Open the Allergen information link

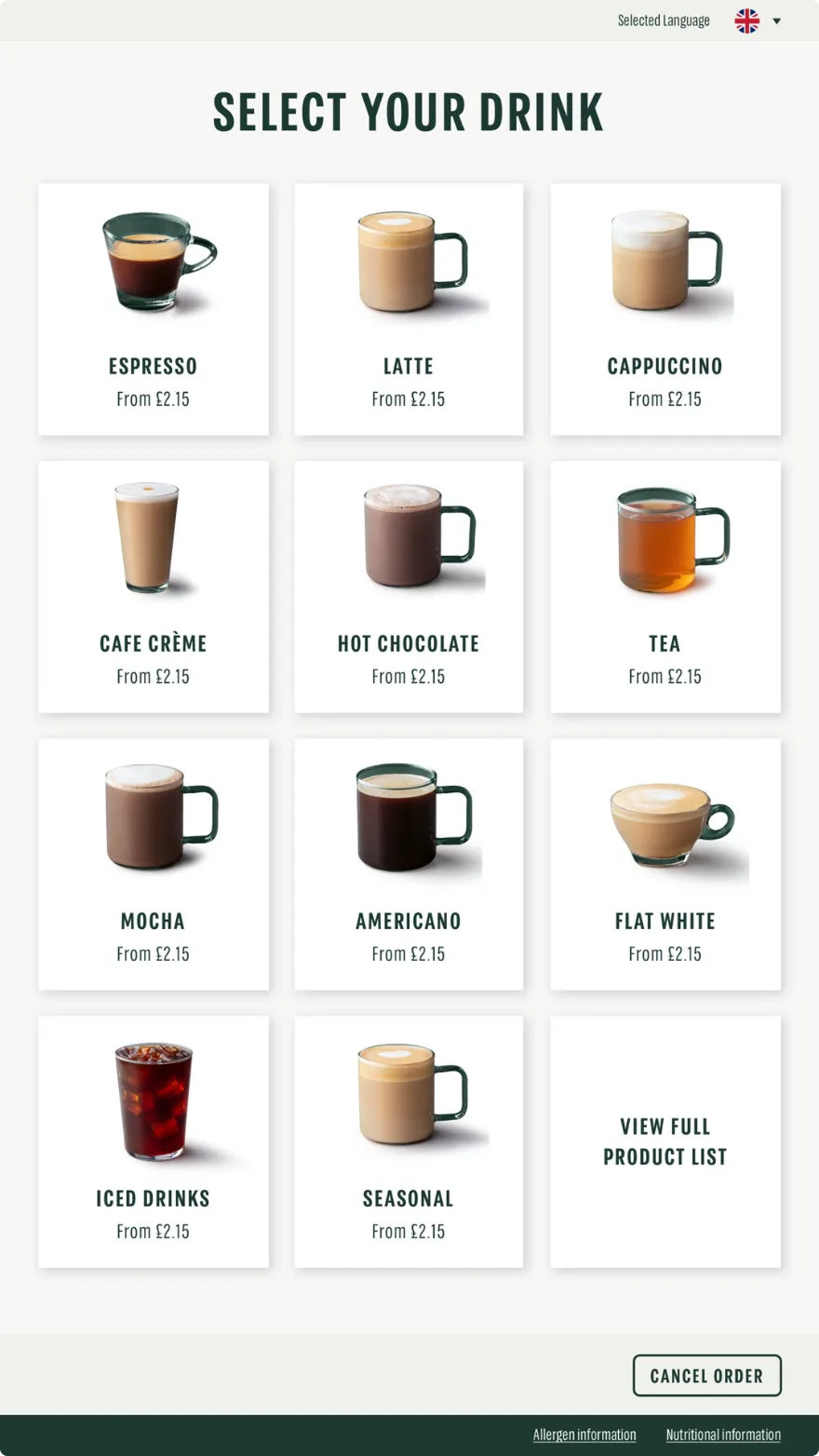click(584, 1435)
